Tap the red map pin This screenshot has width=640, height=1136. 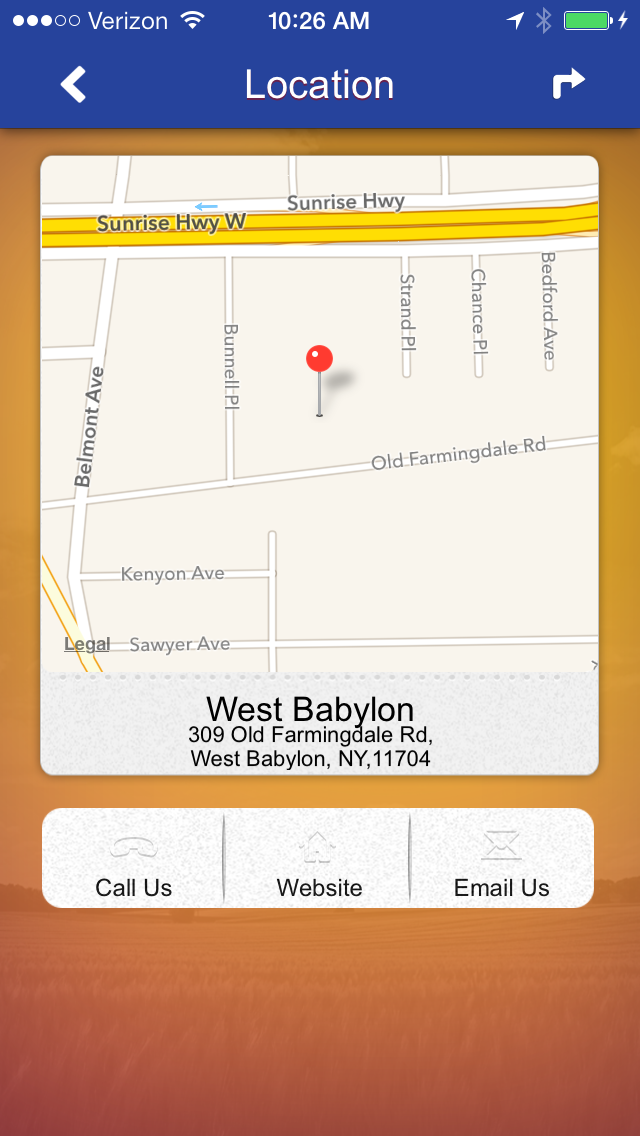pos(319,360)
